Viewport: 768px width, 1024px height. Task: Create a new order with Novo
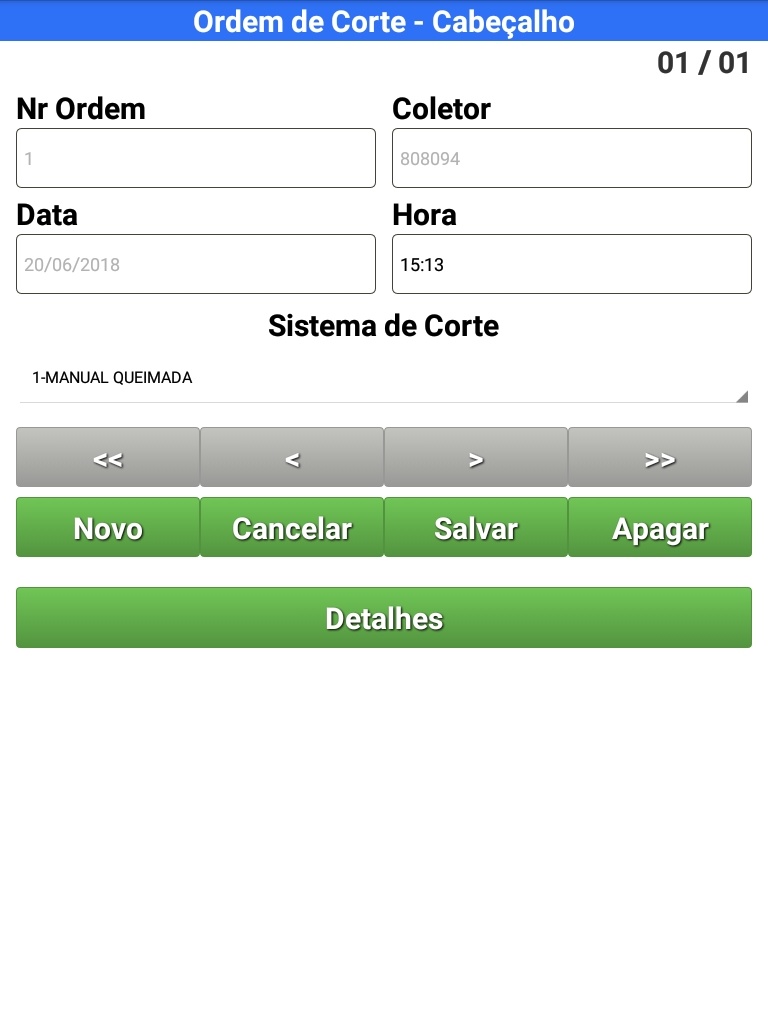108,528
